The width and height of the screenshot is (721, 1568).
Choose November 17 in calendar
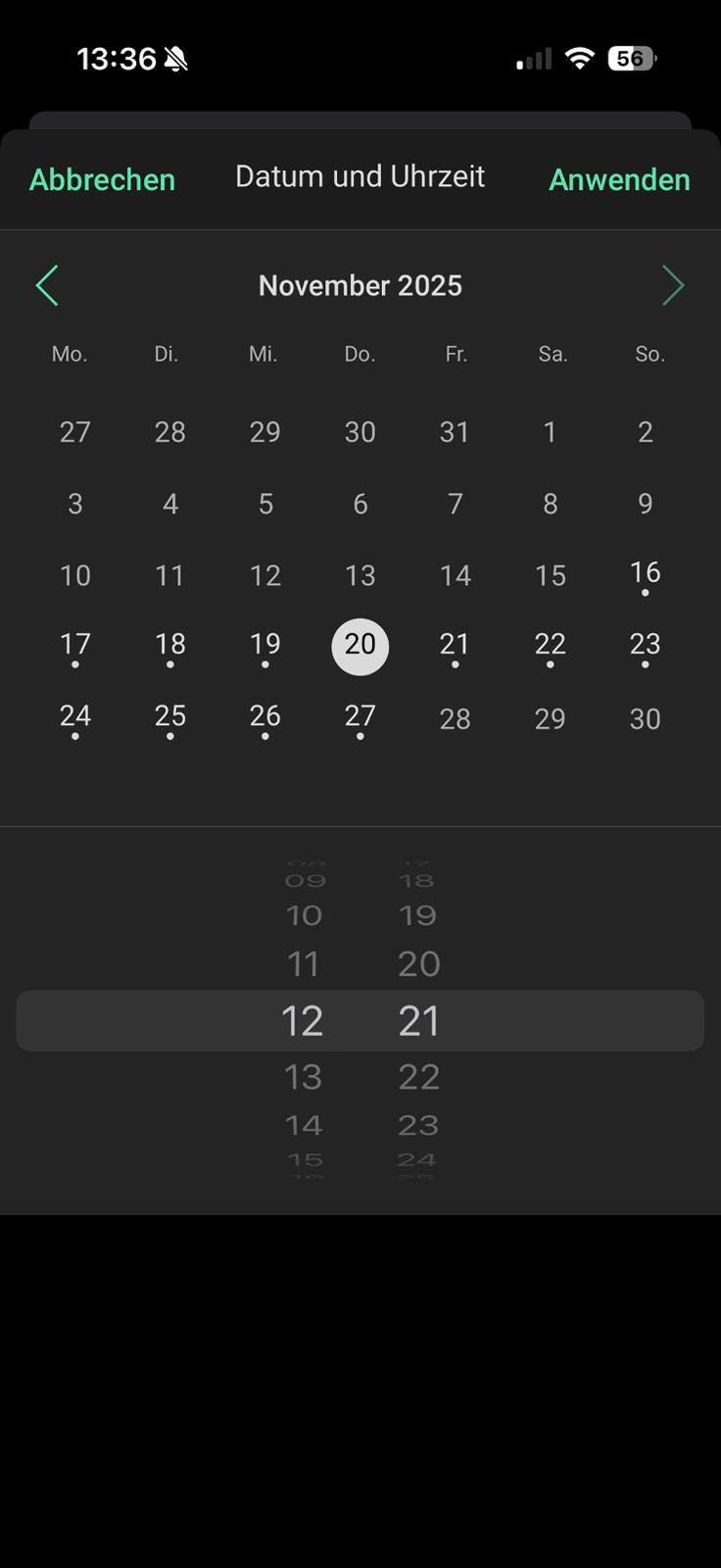pyautogui.click(x=75, y=646)
